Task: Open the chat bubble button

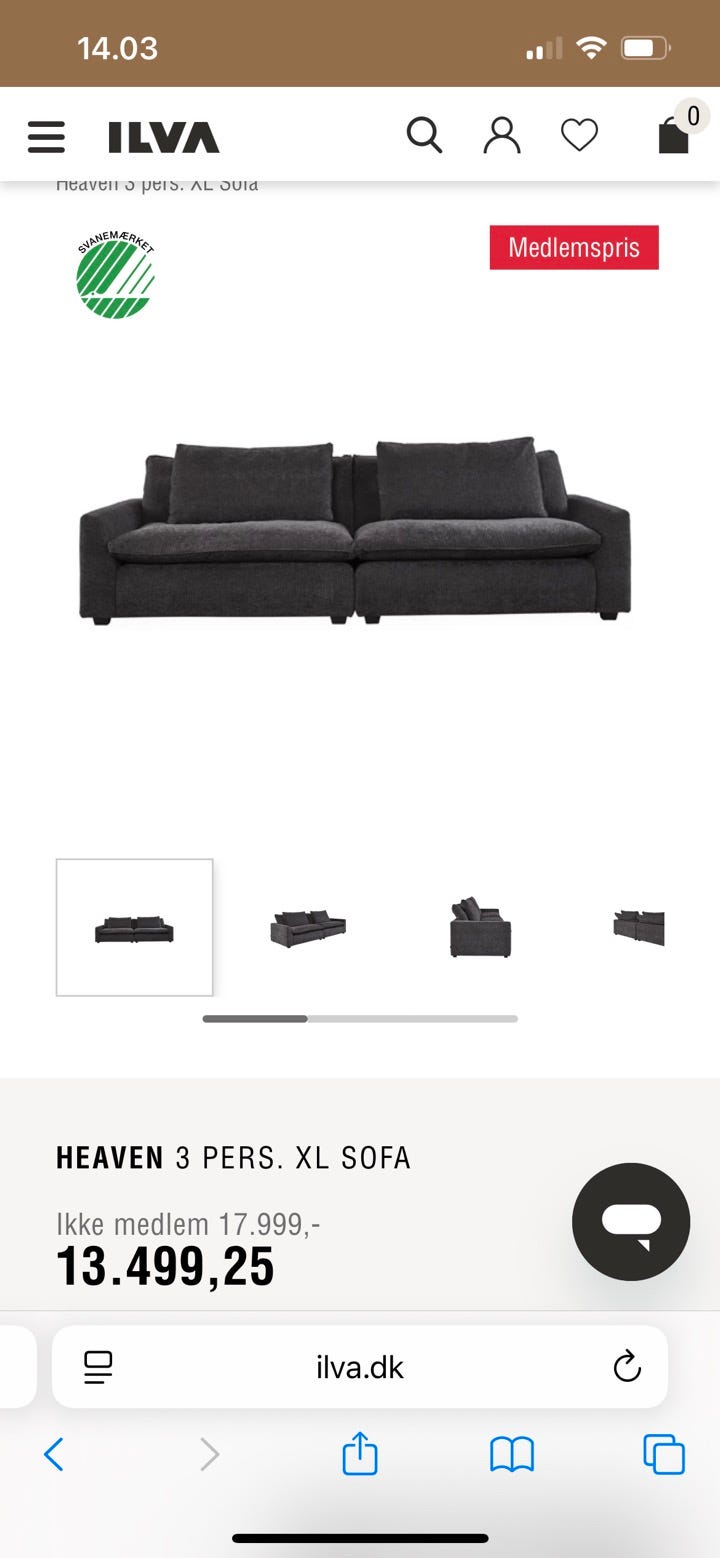Action: click(631, 1221)
